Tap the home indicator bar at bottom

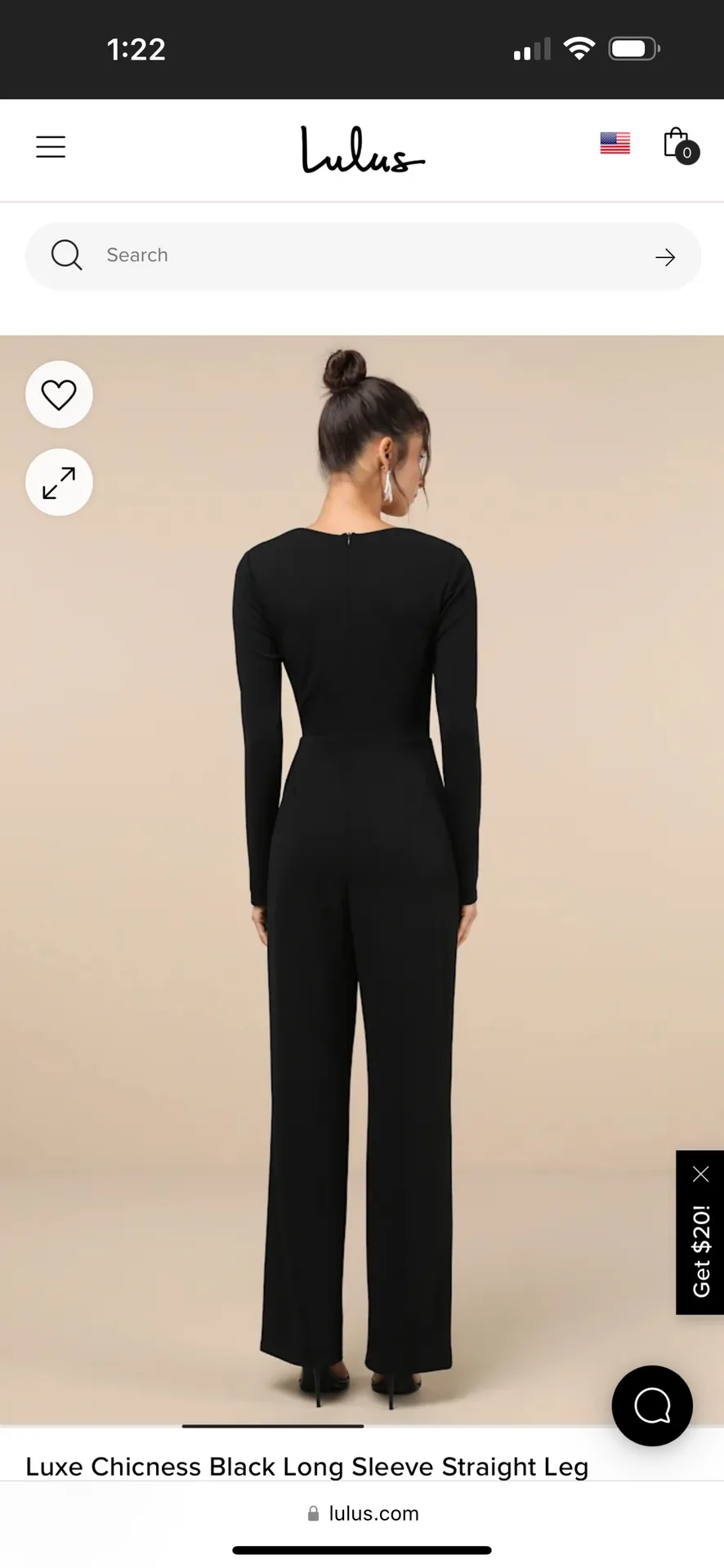362,1549
